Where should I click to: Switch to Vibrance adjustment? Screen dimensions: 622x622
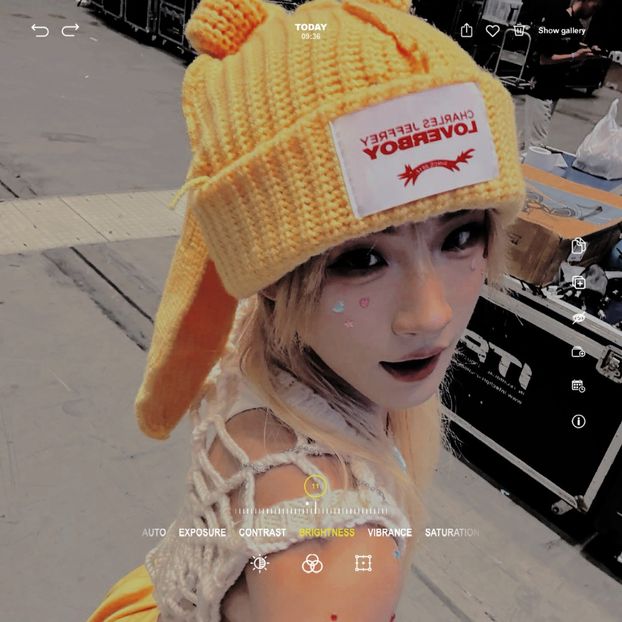389,533
